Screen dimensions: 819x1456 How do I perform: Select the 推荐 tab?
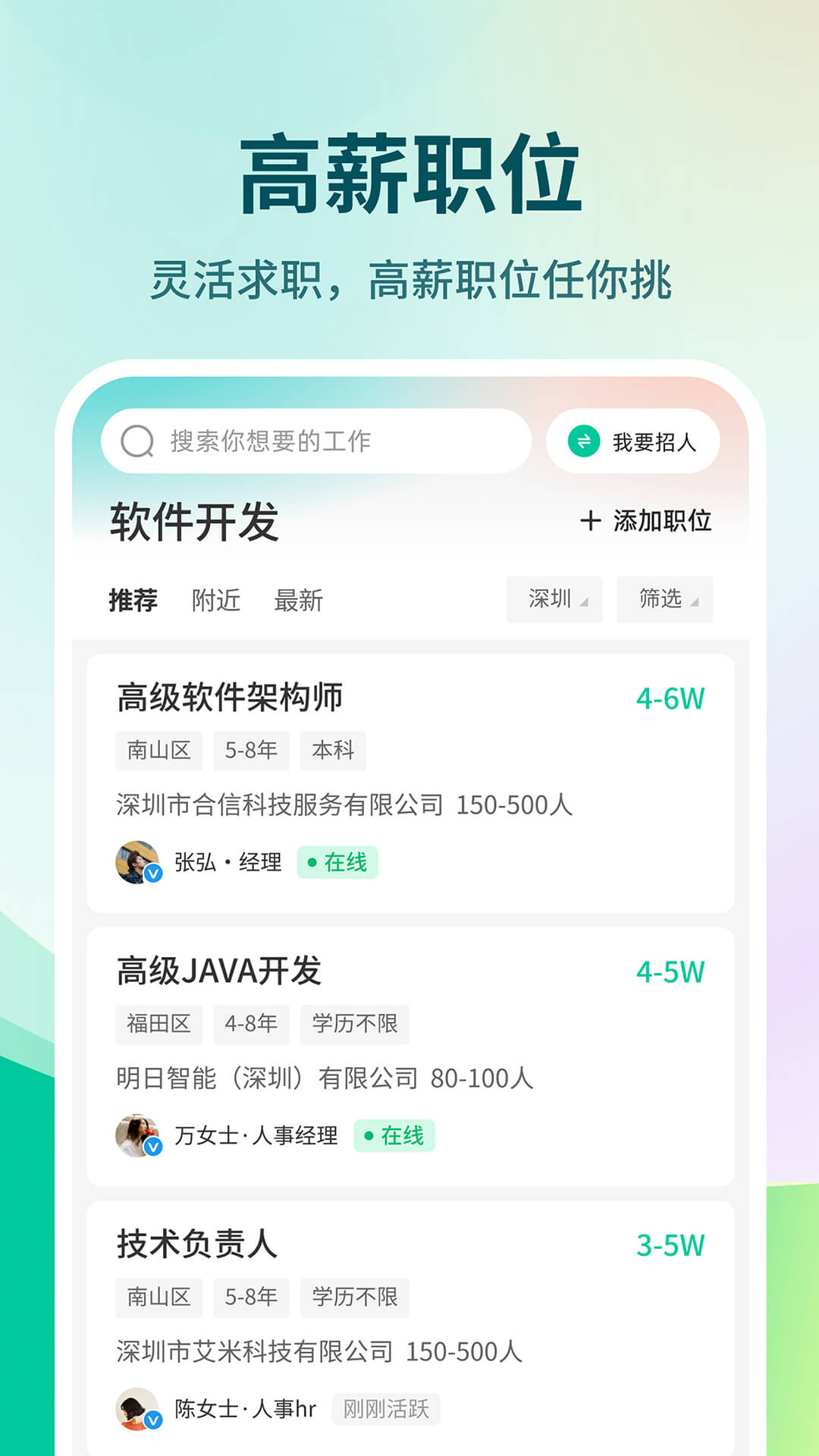(x=133, y=601)
